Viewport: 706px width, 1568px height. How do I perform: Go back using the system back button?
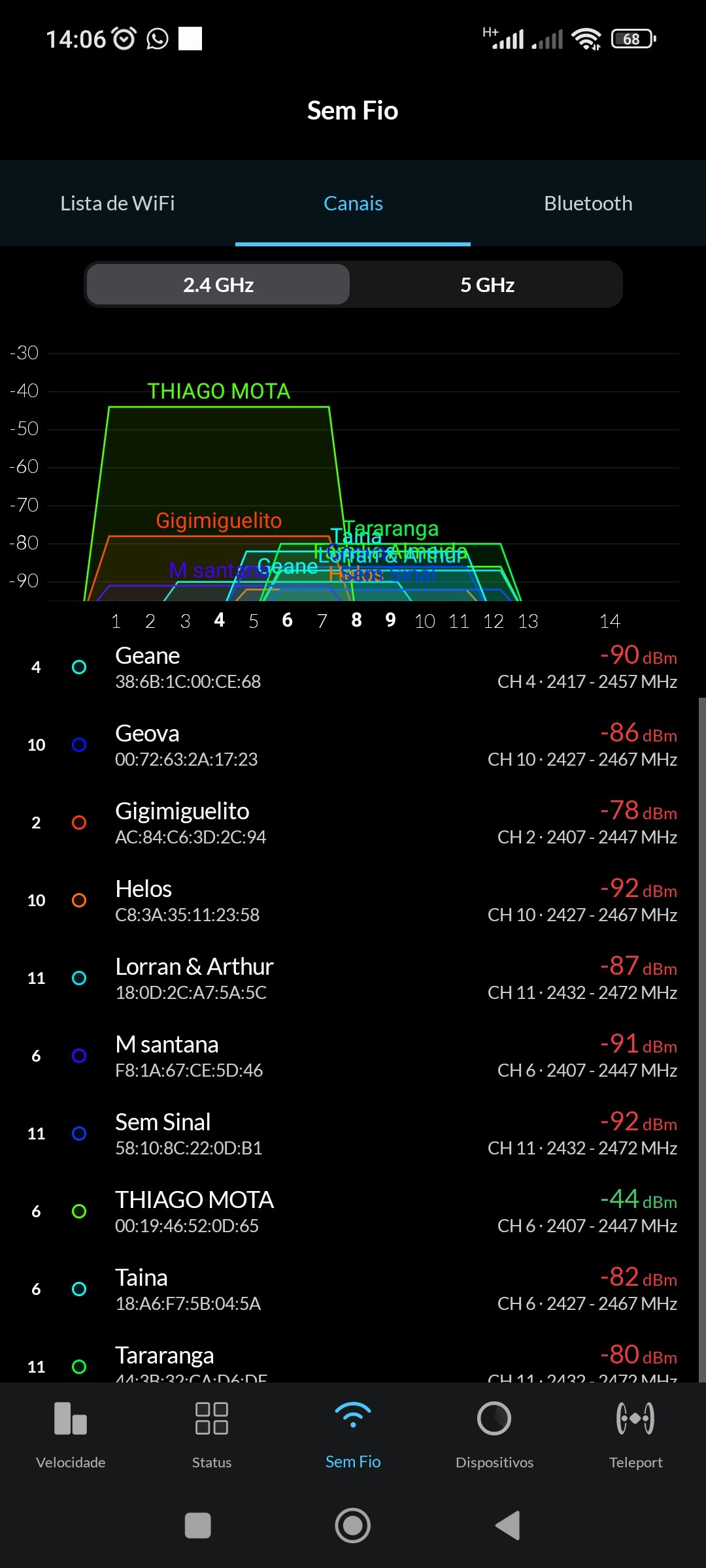click(x=508, y=1526)
